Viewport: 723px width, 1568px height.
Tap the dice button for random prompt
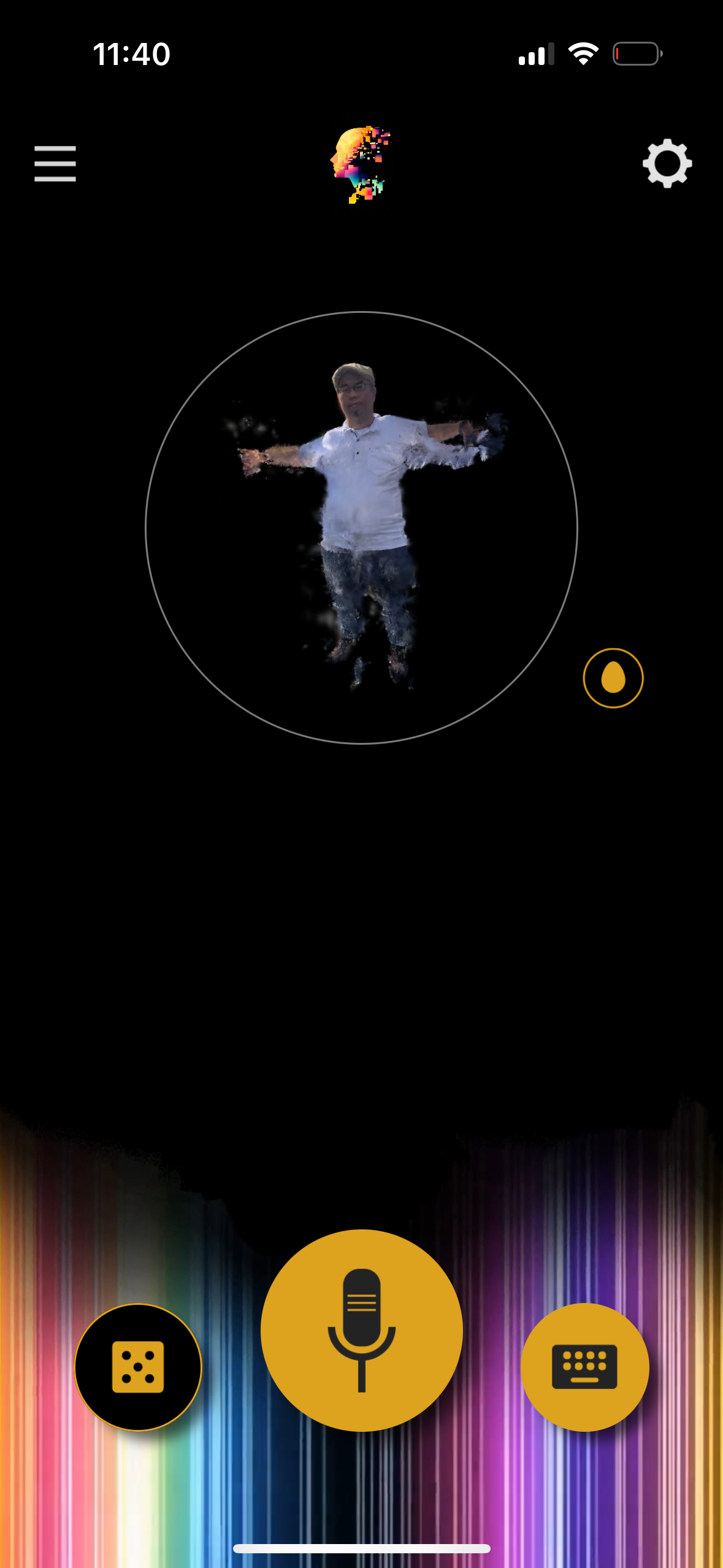(138, 1367)
